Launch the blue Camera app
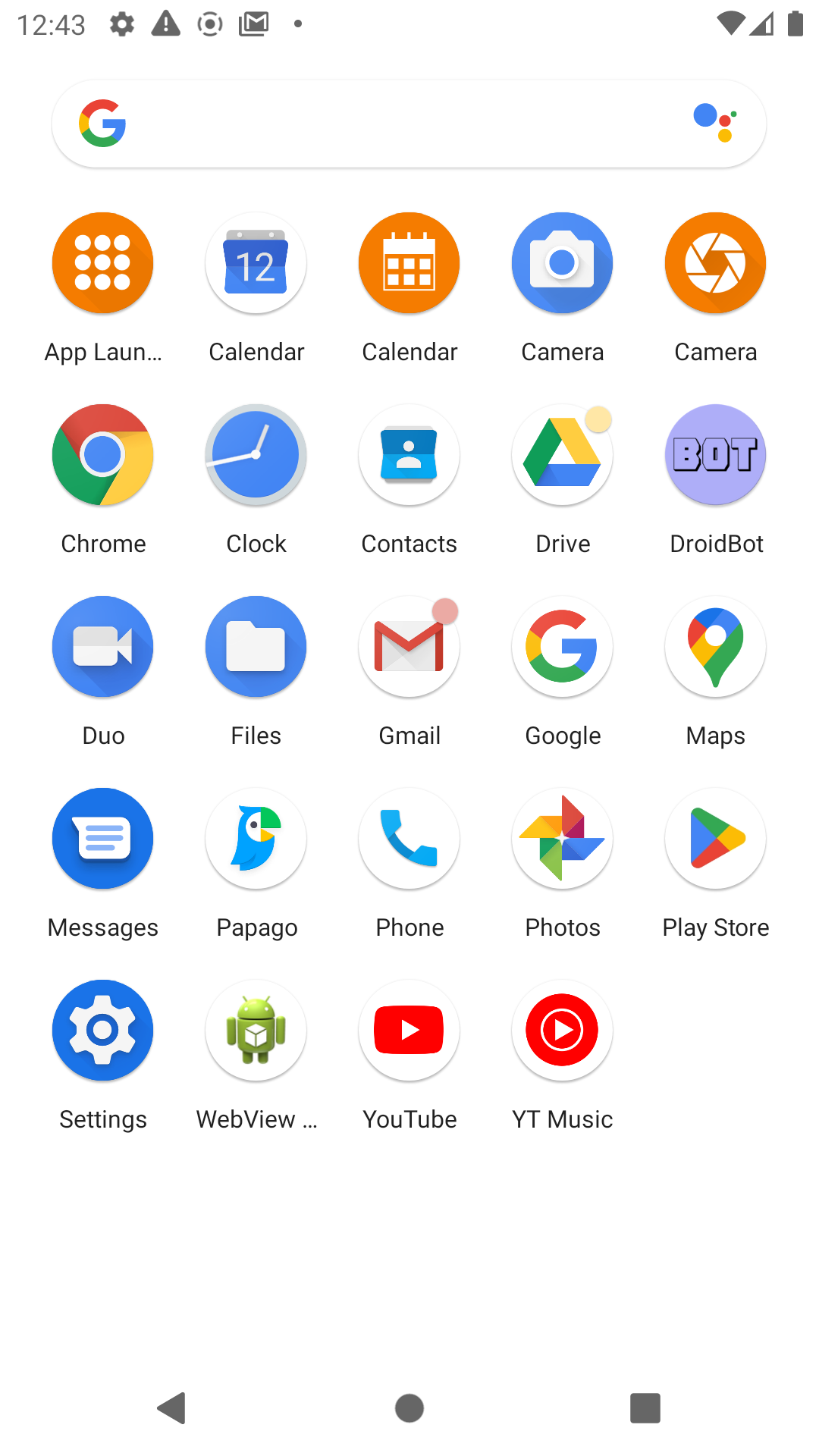Viewport: 819px width, 1456px height. [x=563, y=263]
